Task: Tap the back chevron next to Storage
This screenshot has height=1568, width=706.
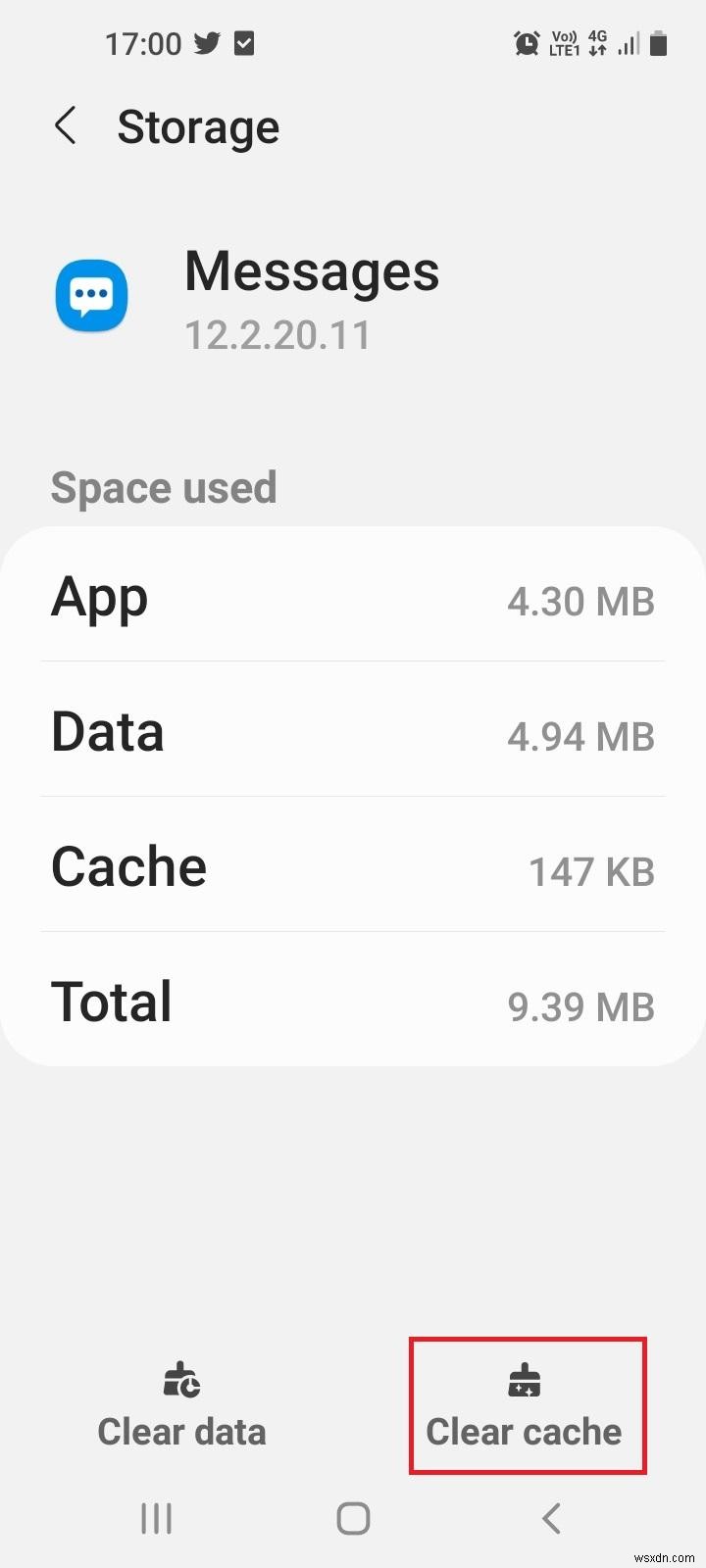Action: 65,125
